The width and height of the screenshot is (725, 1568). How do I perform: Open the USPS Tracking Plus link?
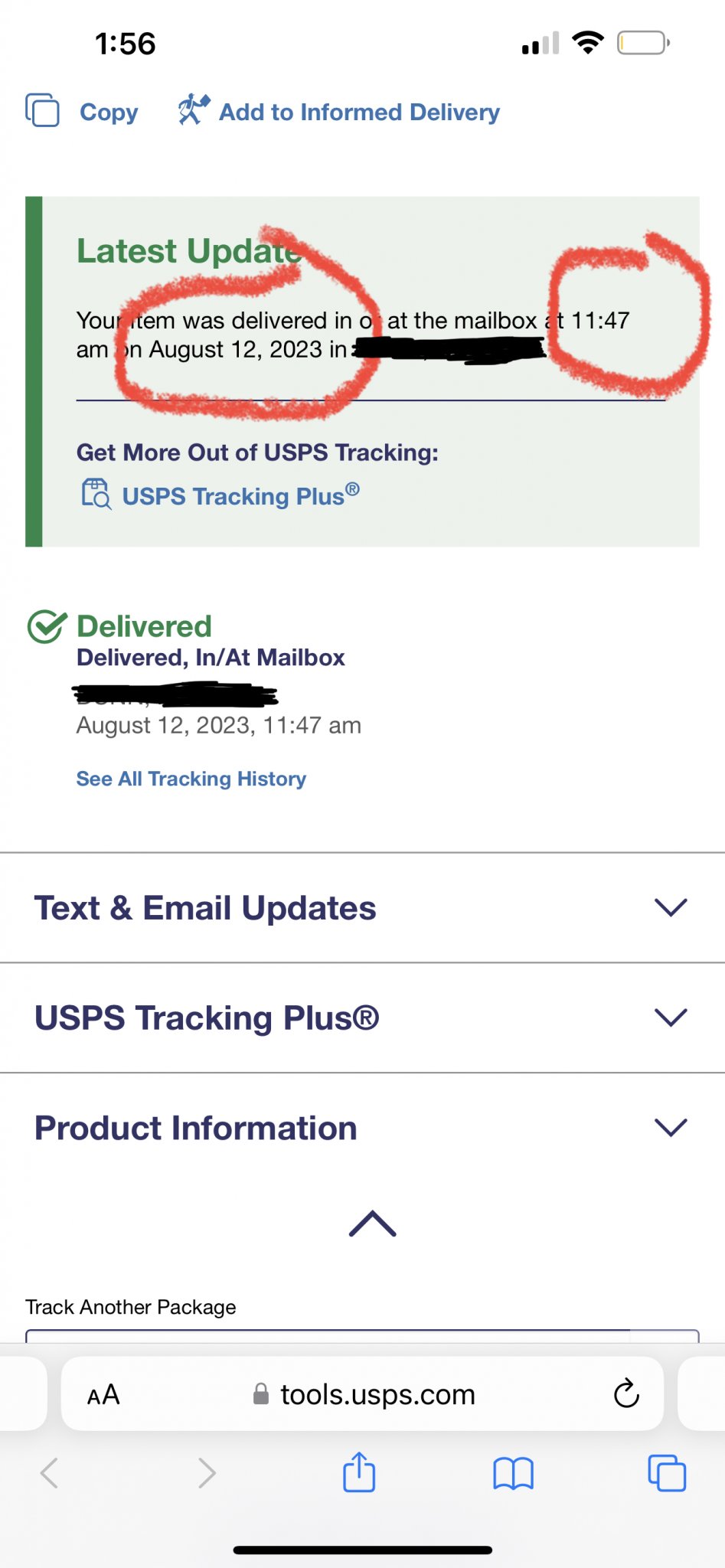point(220,495)
